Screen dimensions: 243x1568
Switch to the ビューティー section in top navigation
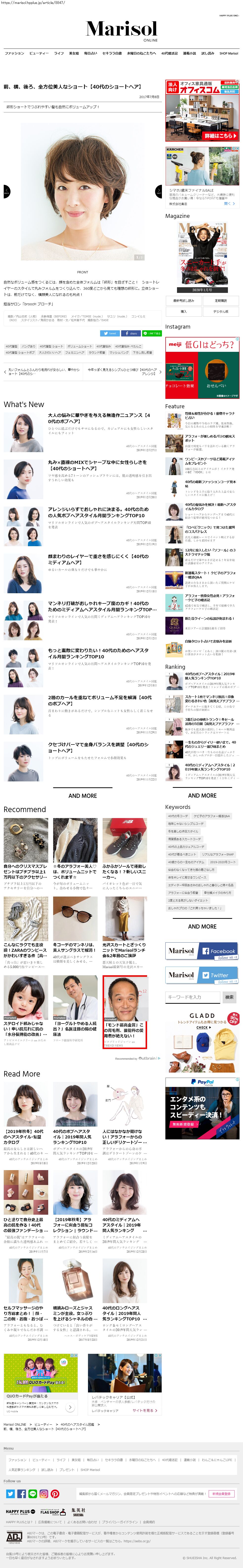coord(39,53)
